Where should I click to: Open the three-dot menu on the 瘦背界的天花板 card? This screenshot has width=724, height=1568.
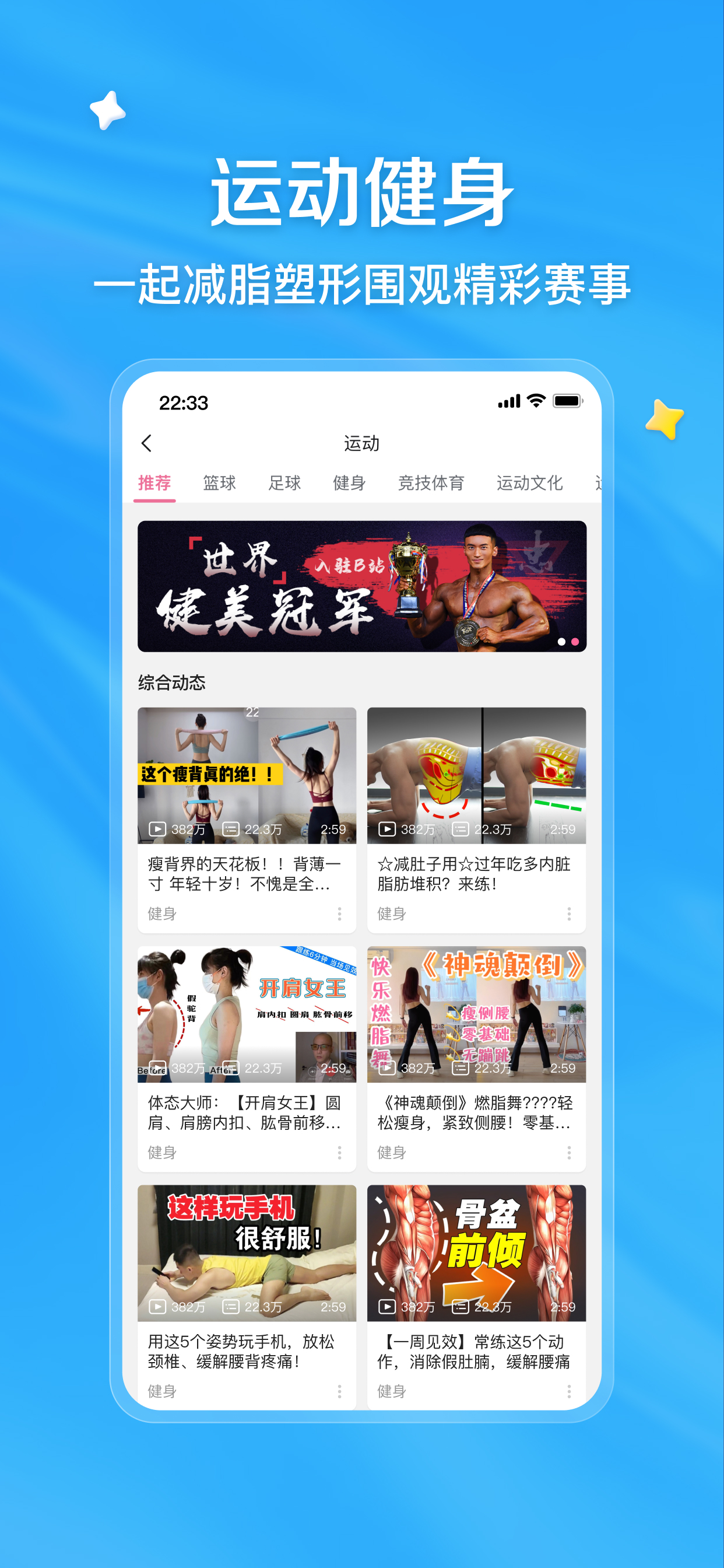click(339, 914)
